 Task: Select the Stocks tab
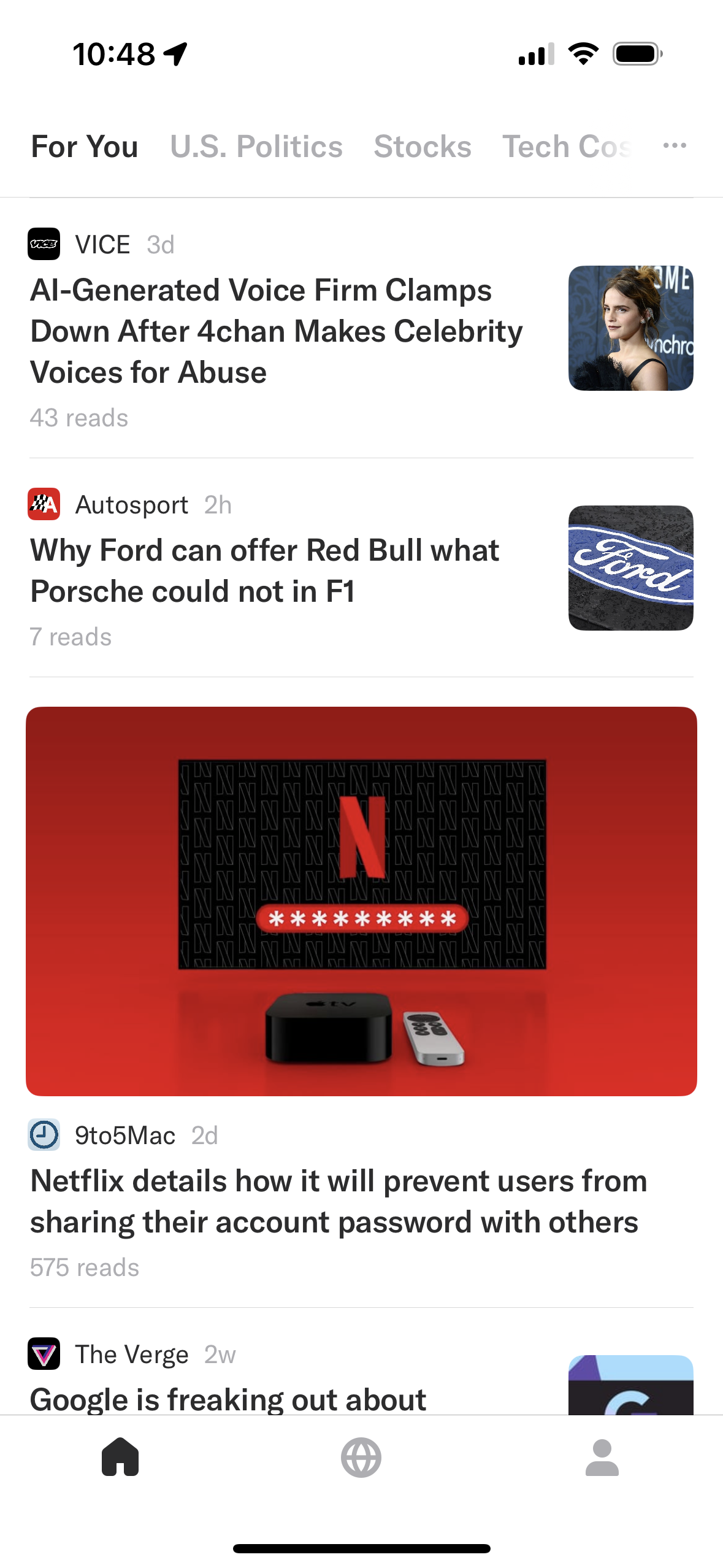point(423,147)
